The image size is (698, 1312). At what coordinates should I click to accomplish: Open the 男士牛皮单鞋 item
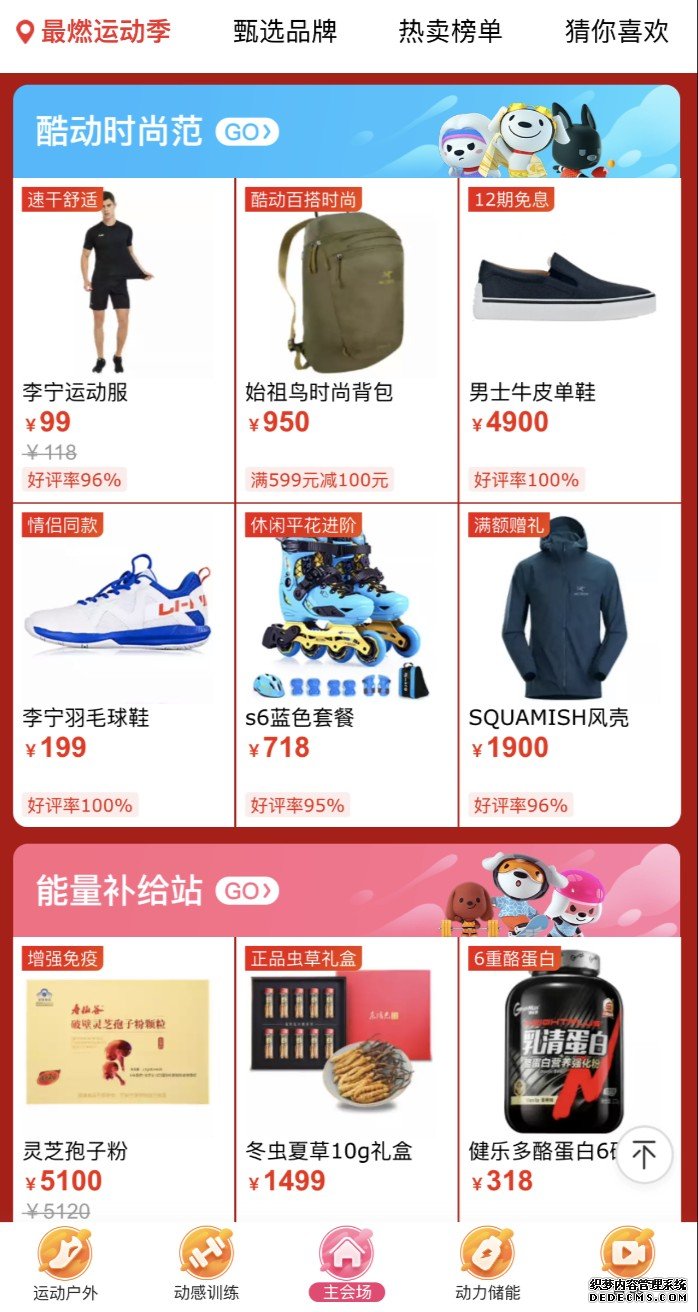pos(569,340)
